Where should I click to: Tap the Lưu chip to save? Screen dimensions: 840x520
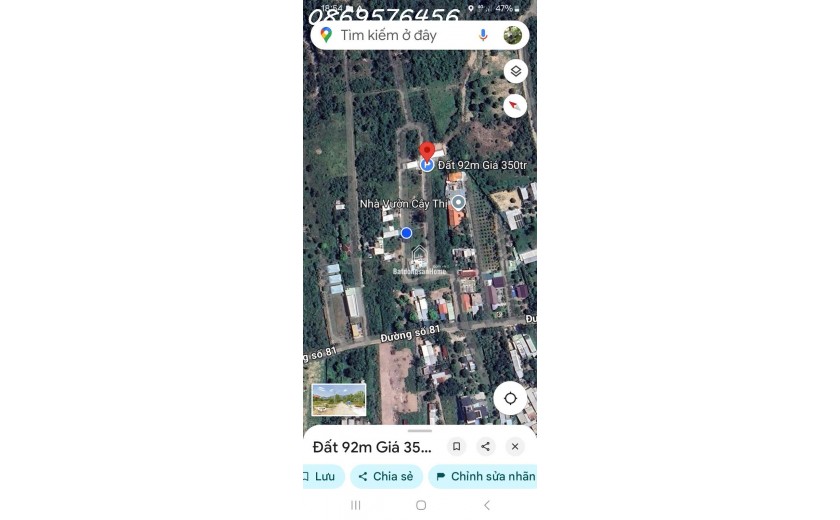pos(322,476)
